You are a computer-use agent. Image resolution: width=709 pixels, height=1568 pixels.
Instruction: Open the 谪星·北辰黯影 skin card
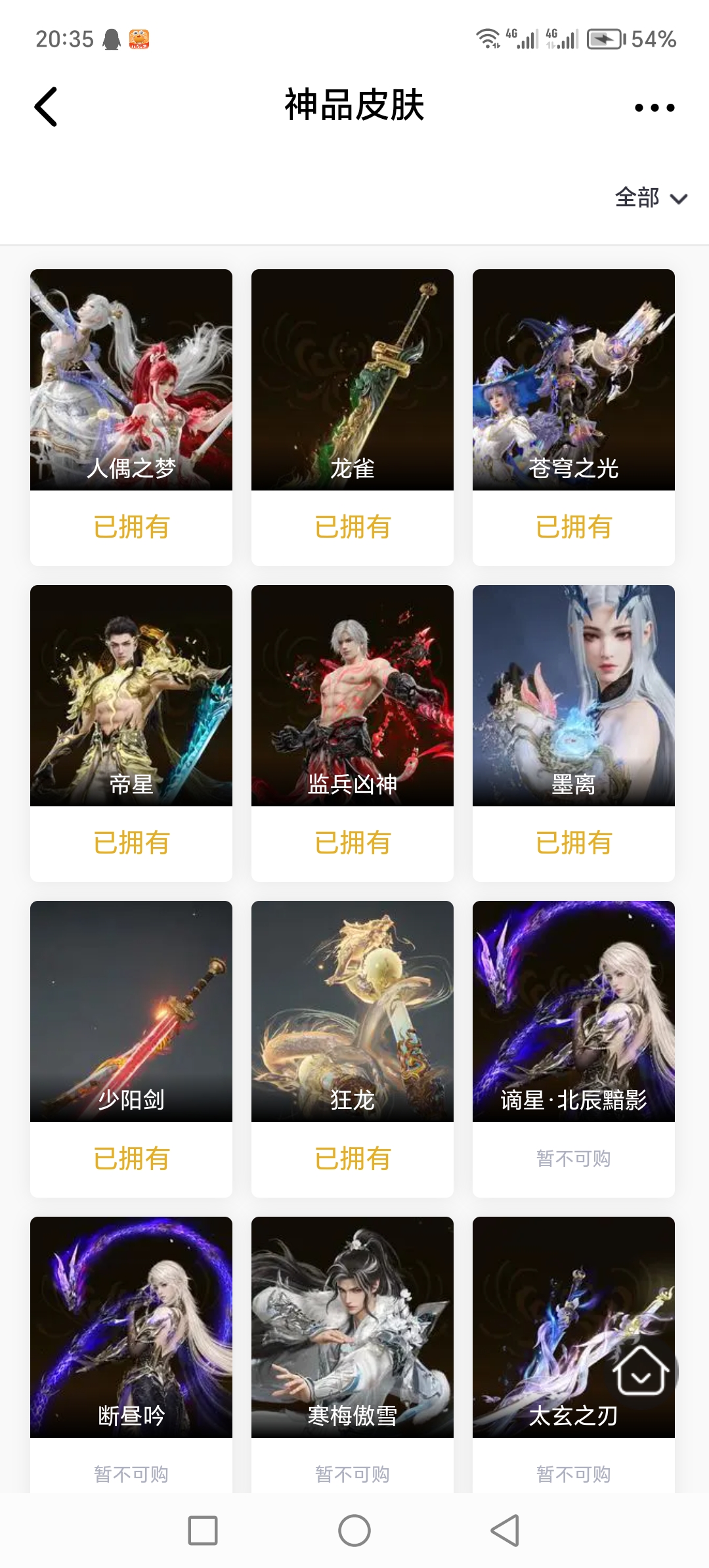tap(574, 1011)
